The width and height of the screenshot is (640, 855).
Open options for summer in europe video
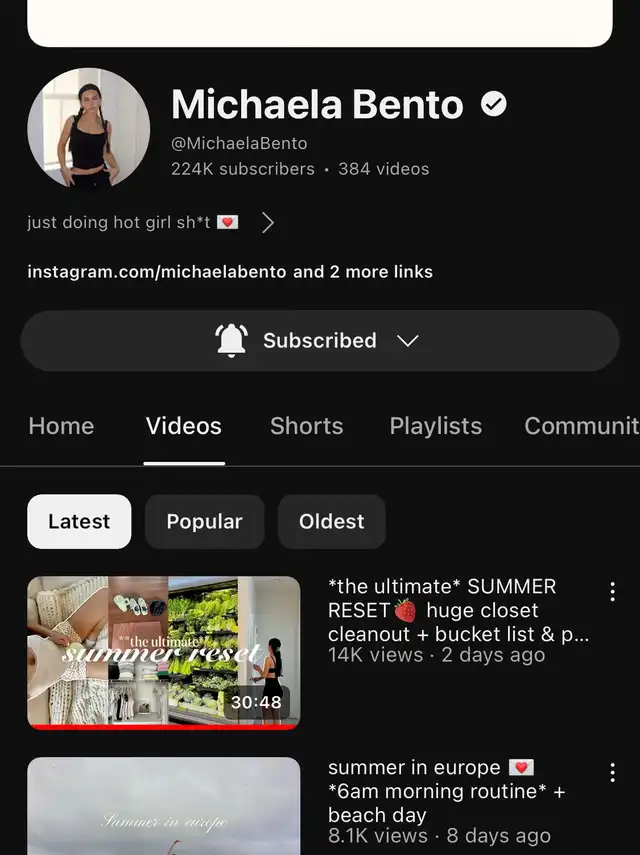[612, 772]
